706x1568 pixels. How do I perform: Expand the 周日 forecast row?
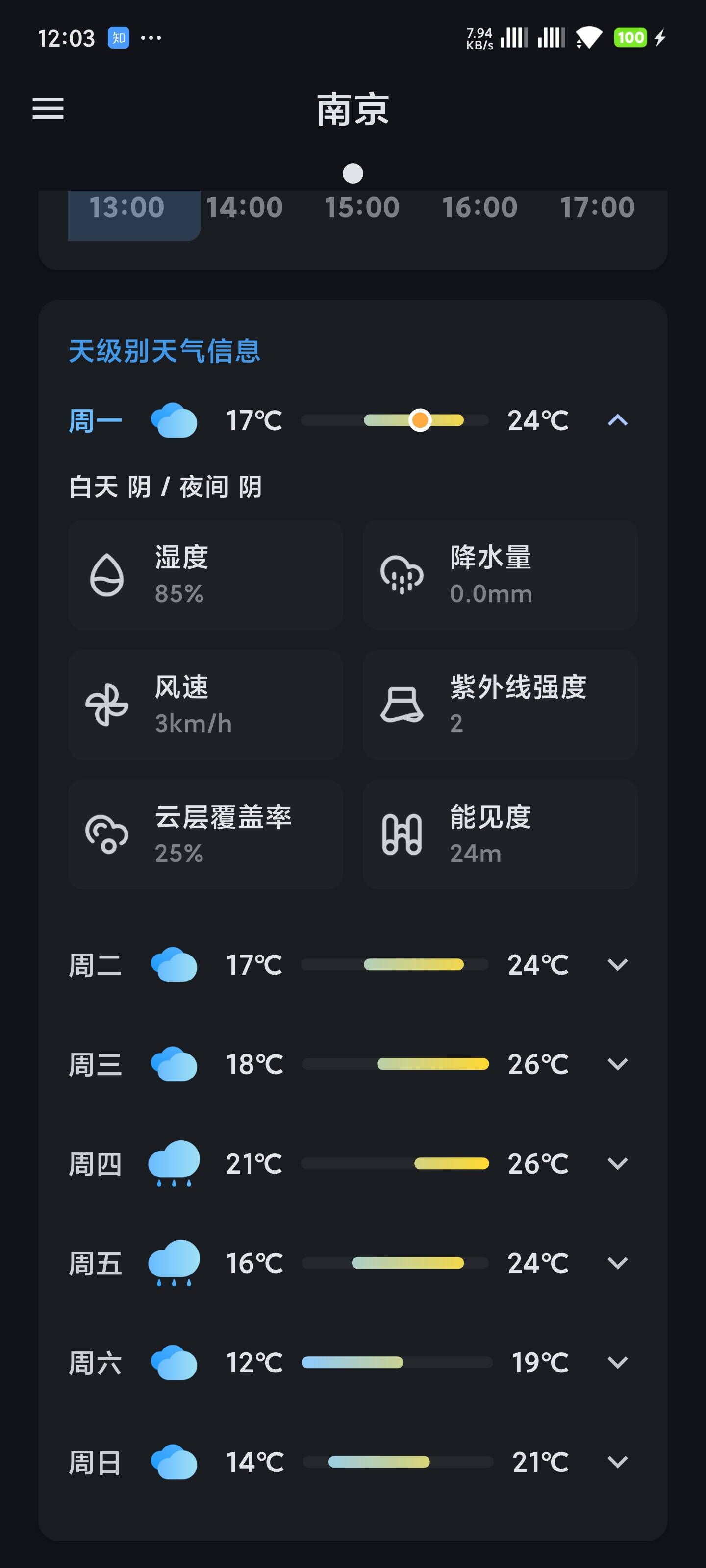pyautogui.click(x=617, y=1462)
